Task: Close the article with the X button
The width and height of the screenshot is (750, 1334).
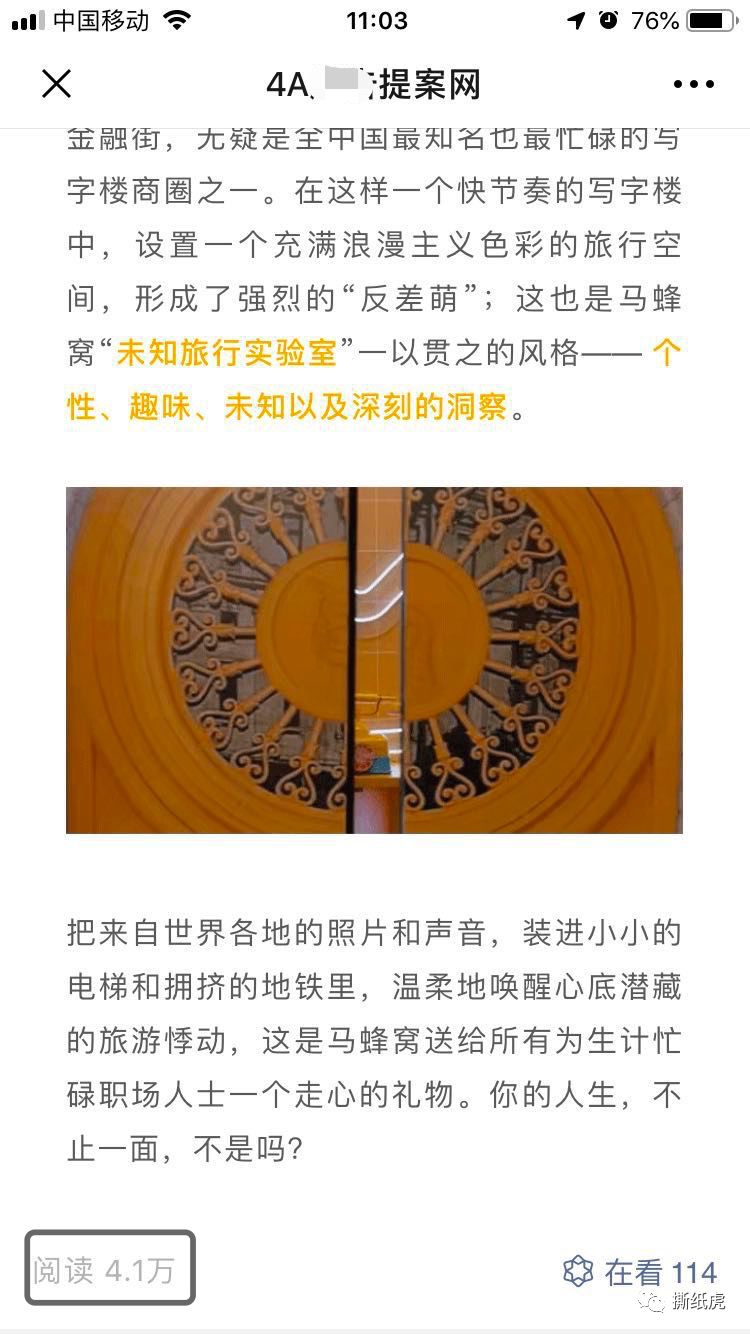Action: pos(56,84)
